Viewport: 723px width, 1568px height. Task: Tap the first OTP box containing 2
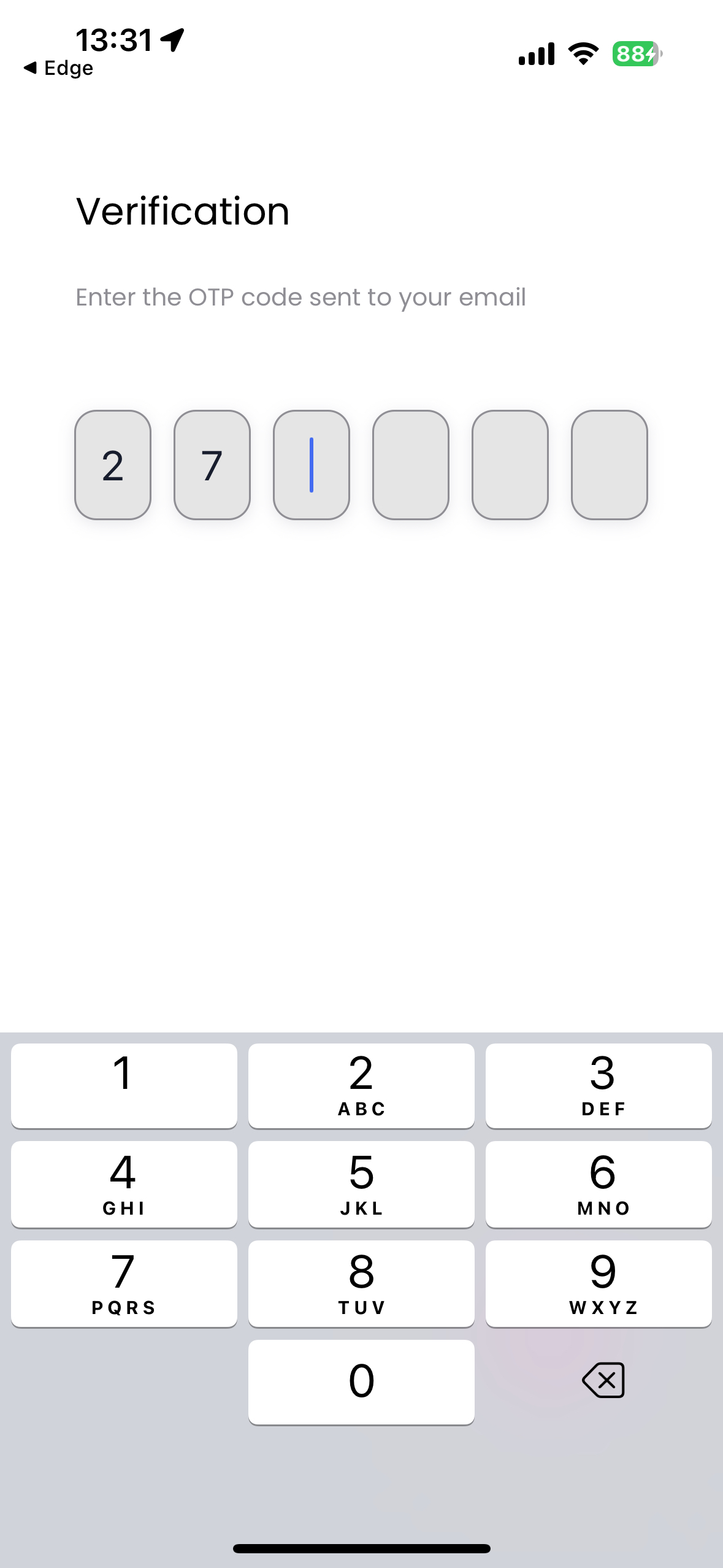coord(113,465)
